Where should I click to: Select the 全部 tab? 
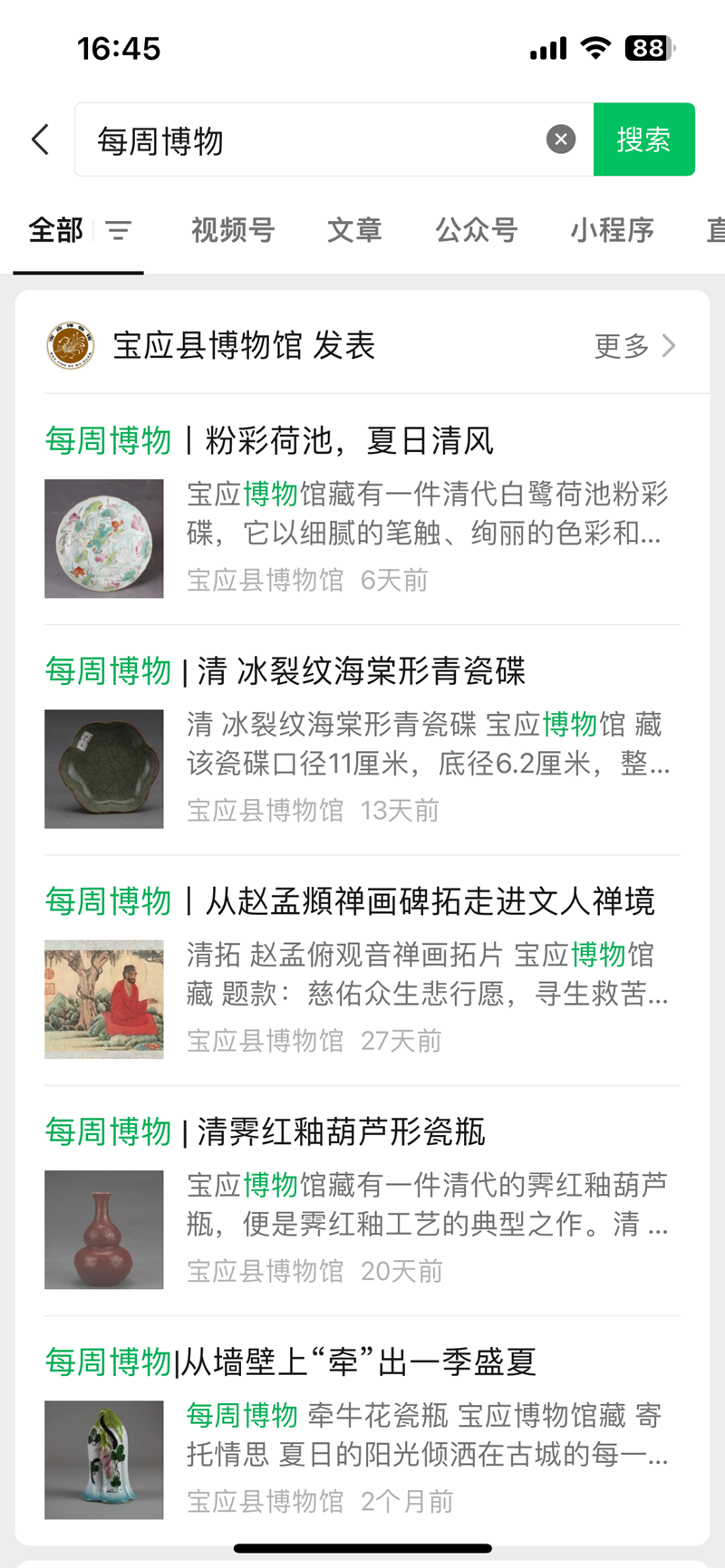point(55,230)
